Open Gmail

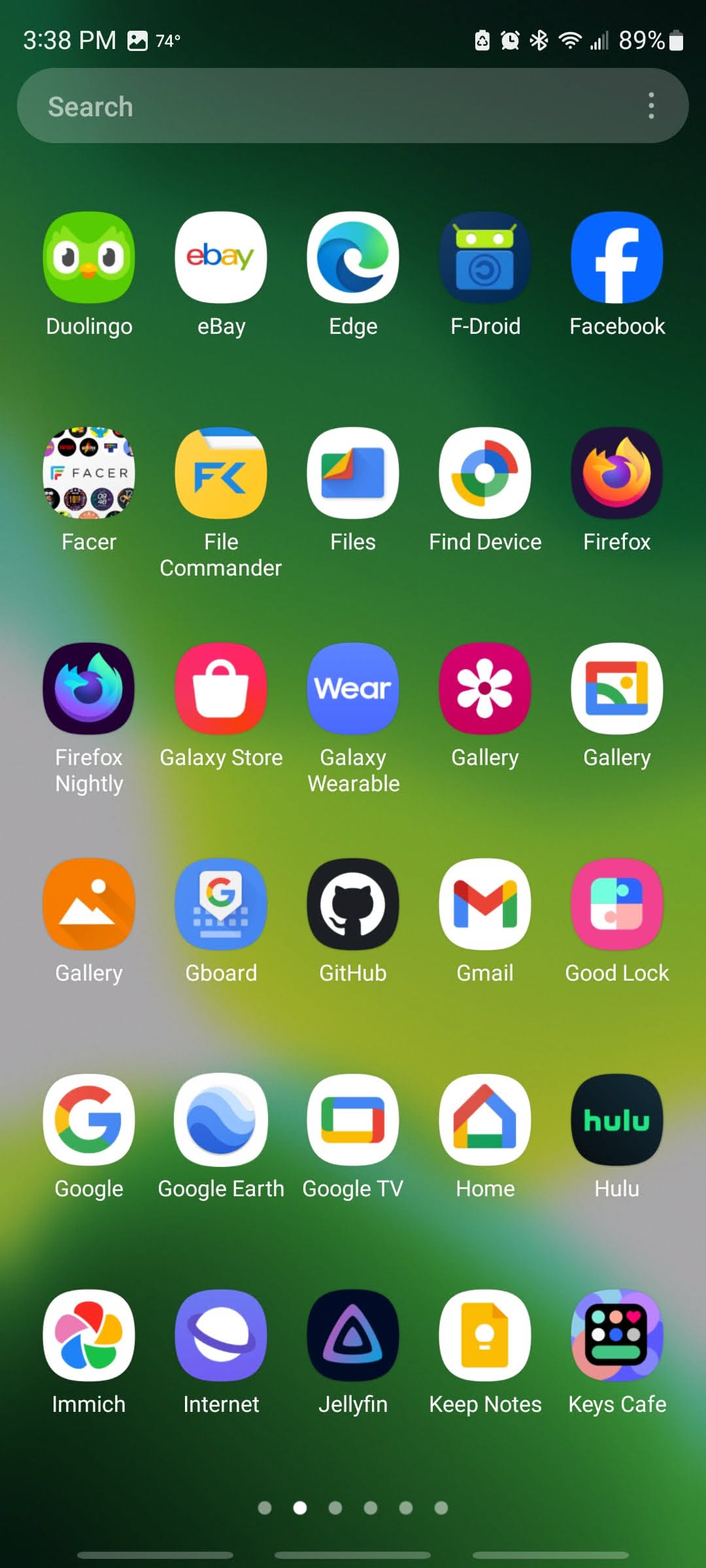click(485, 904)
